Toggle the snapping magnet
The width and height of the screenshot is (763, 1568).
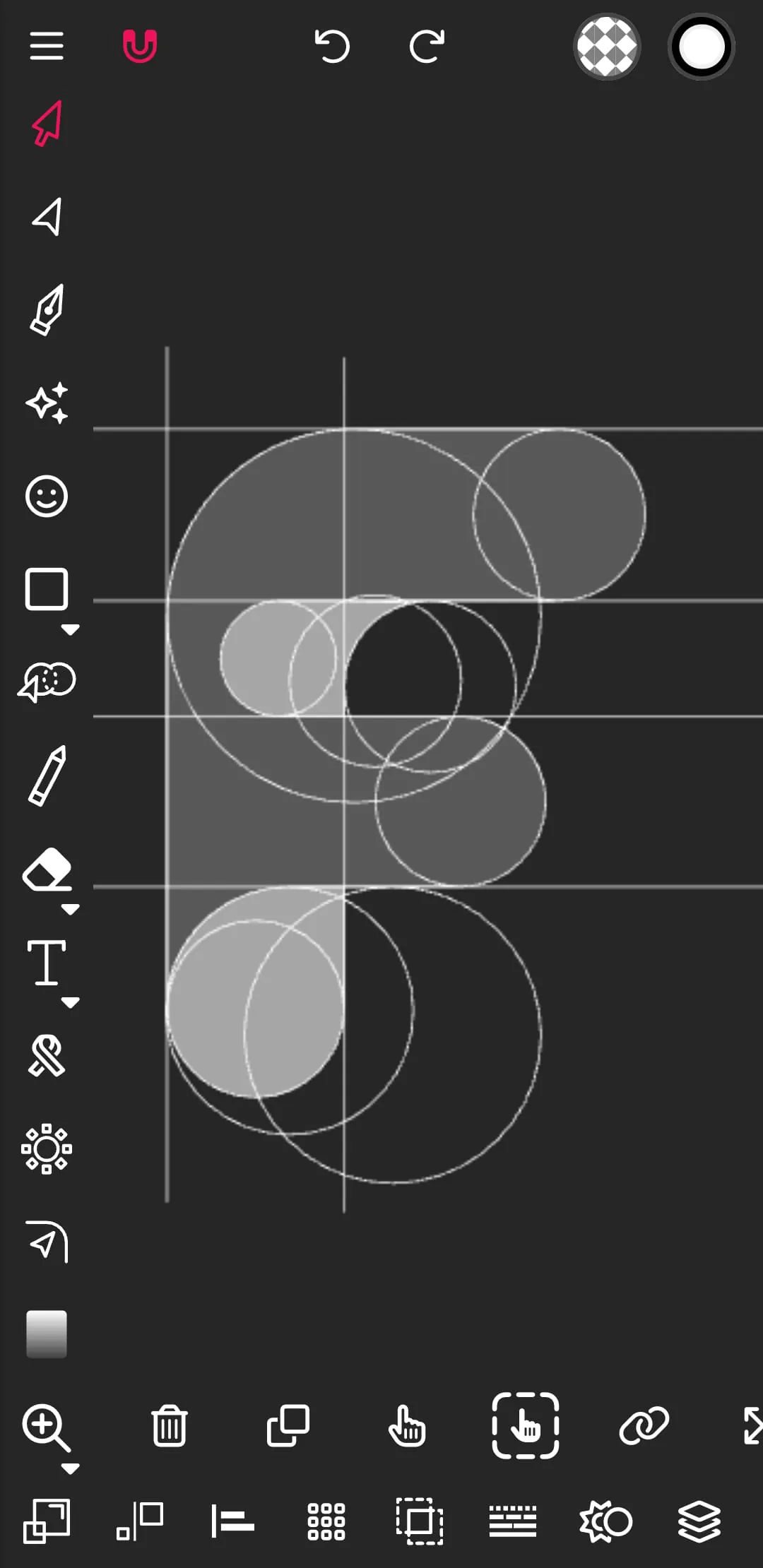[139, 44]
